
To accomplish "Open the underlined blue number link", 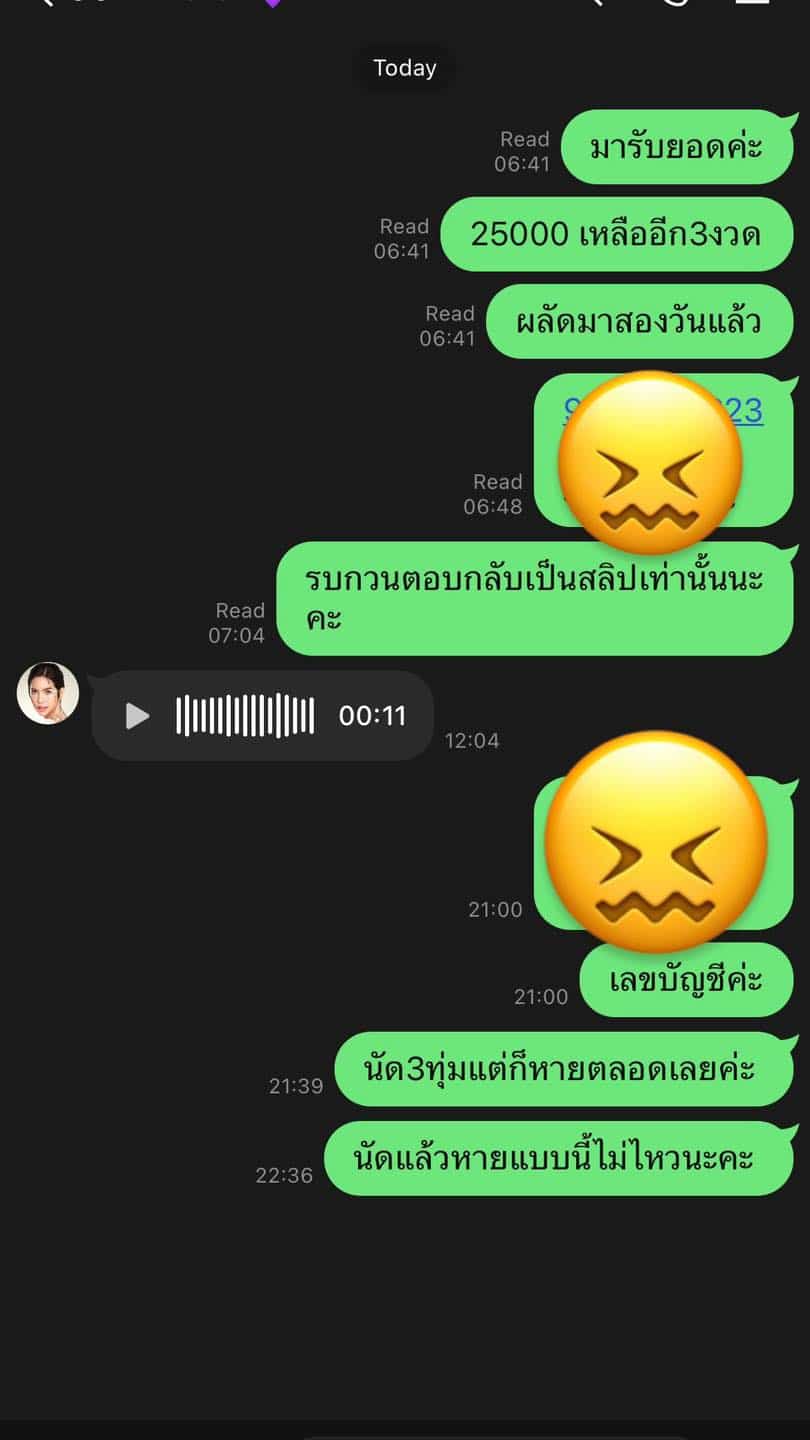I will 746,410.
